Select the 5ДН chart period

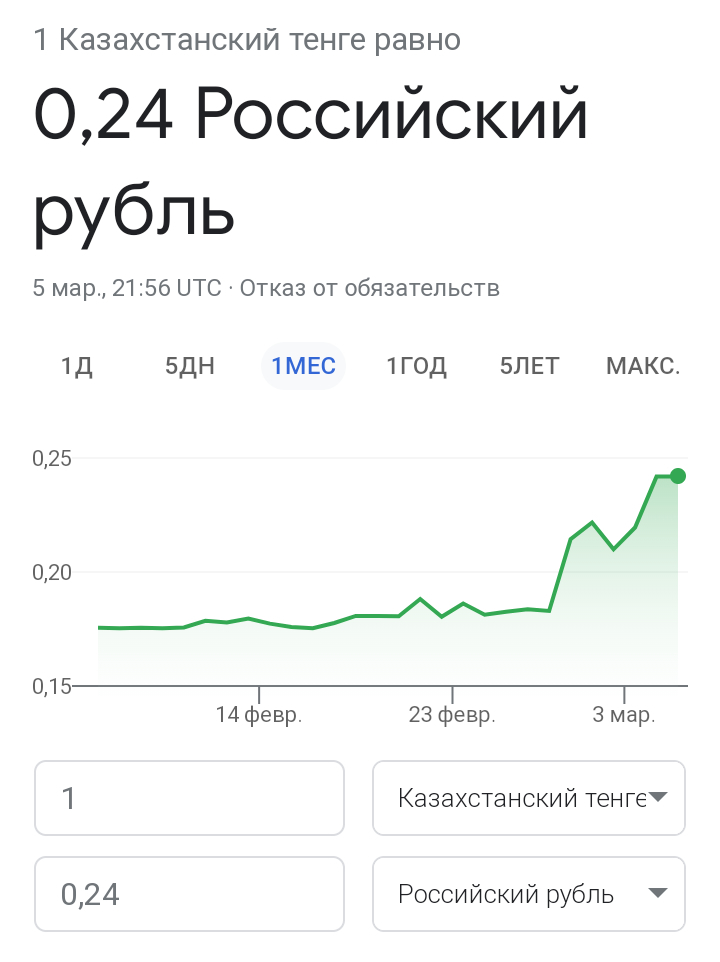click(190, 366)
